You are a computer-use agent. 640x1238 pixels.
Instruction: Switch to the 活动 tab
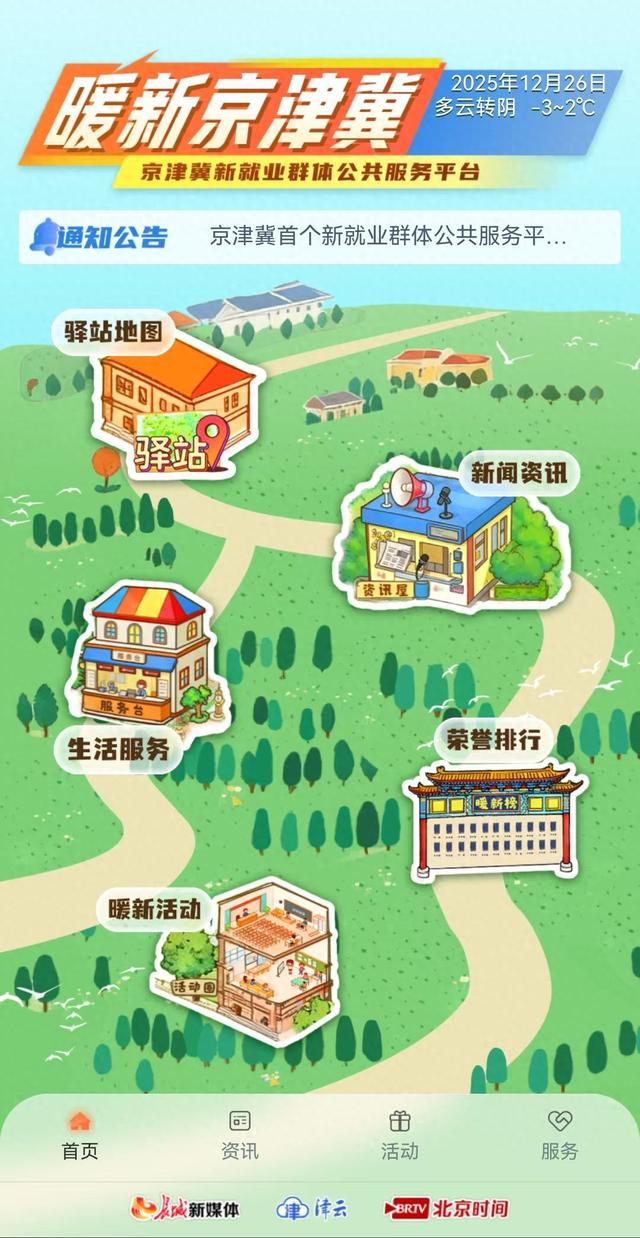coord(400,1135)
